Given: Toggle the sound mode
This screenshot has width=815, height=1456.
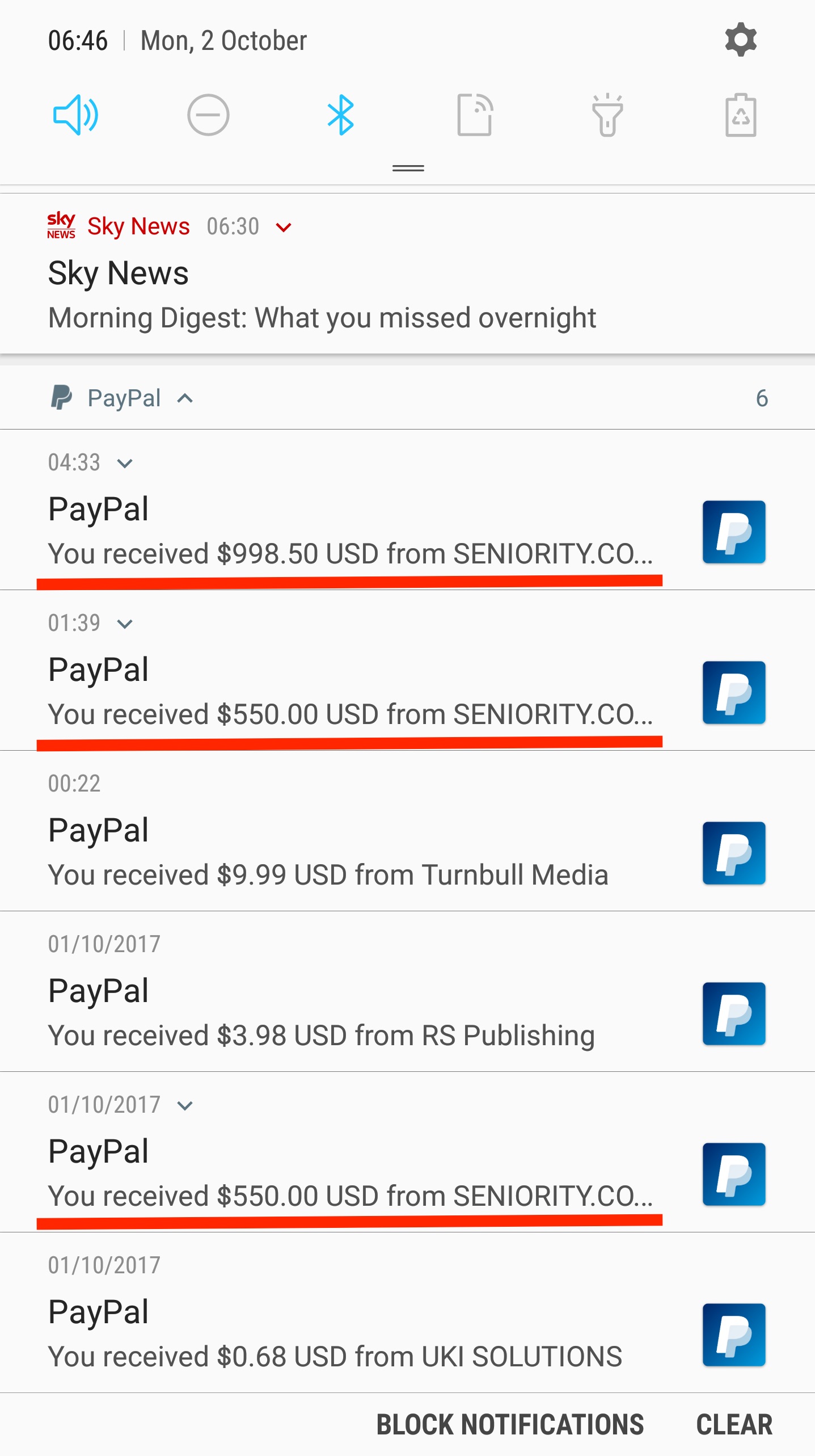Looking at the screenshot, I should [x=75, y=115].
